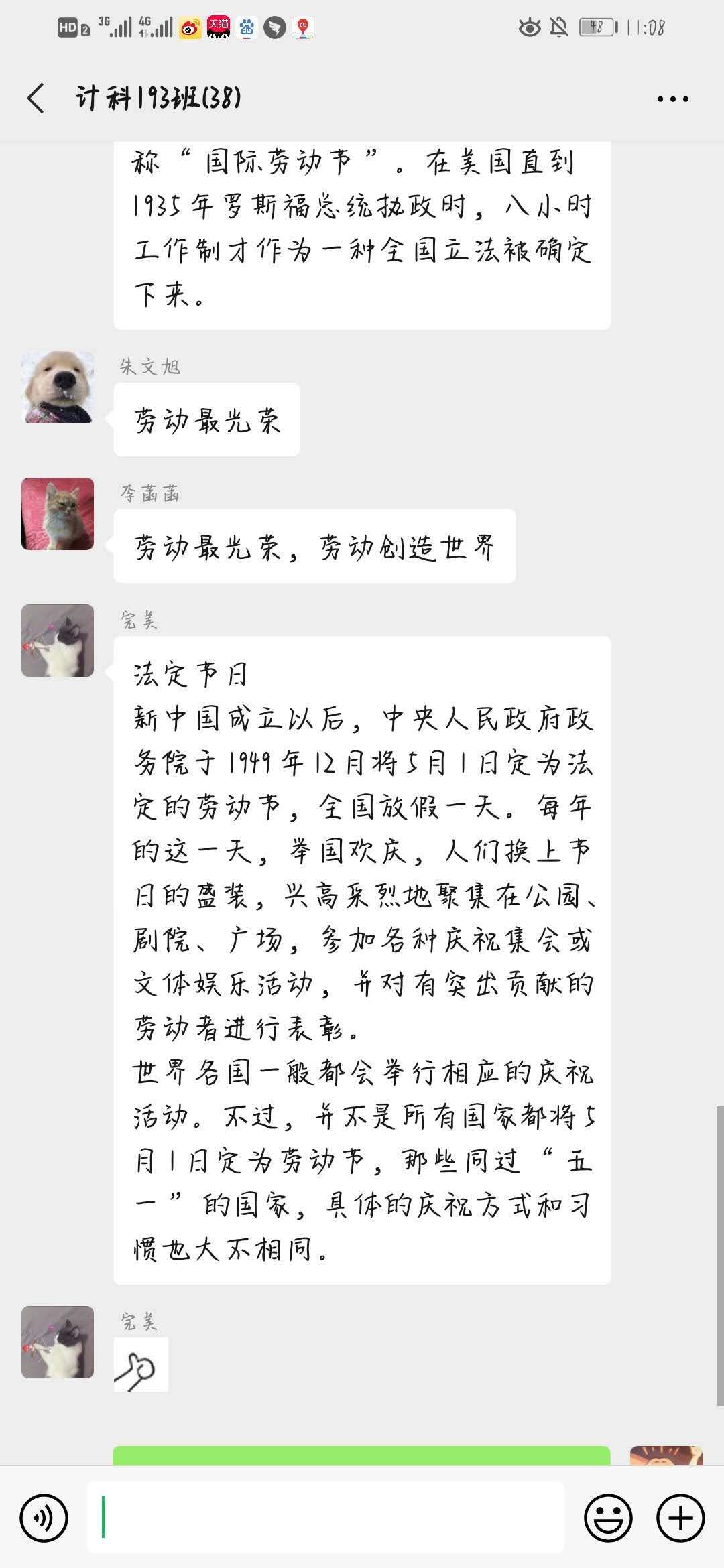The width and height of the screenshot is (724, 1568).
Task: Switch to voice message input
Action: pyautogui.click(x=44, y=1518)
